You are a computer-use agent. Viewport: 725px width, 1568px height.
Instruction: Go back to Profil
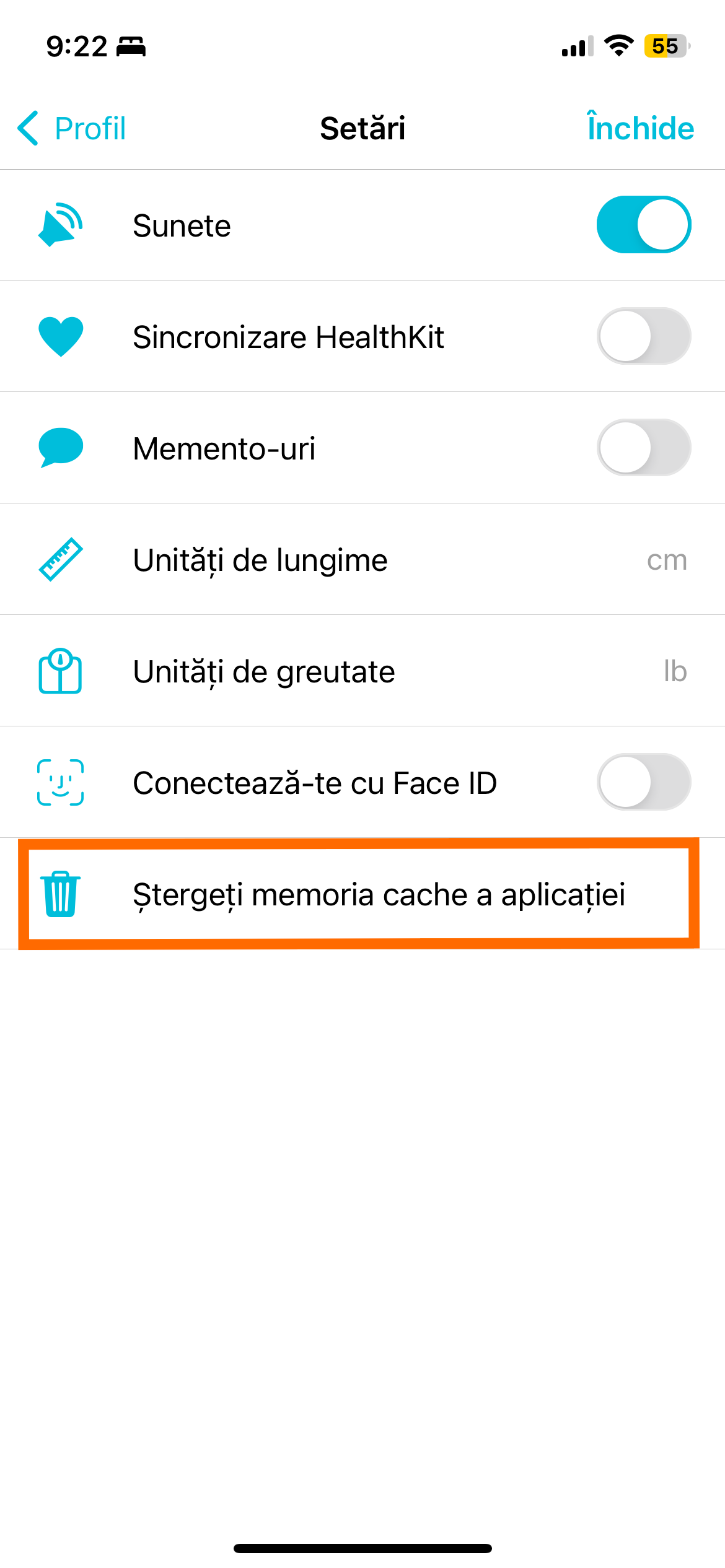pyautogui.click(x=72, y=128)
